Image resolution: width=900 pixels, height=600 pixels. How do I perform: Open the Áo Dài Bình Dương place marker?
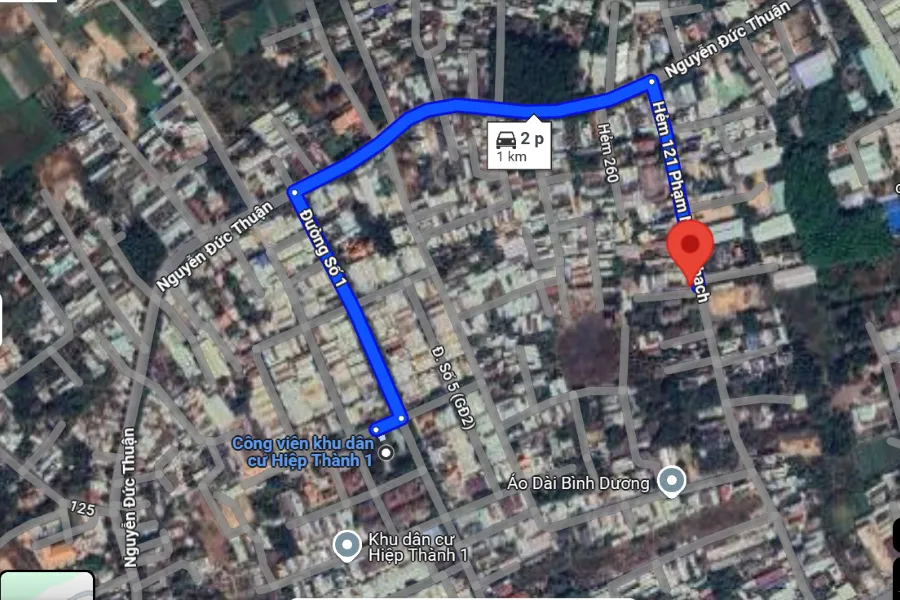672,482
